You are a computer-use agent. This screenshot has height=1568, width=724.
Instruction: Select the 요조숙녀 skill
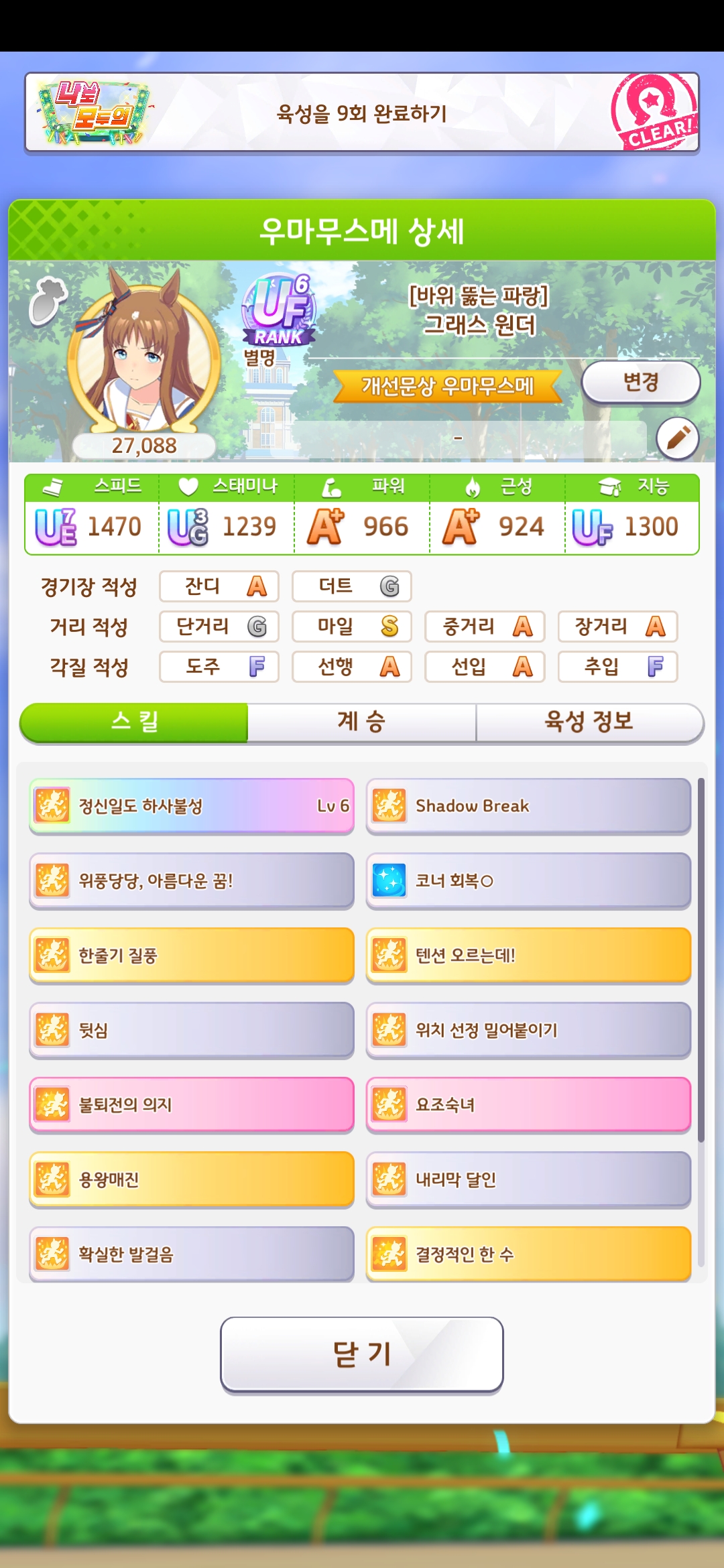528,1104
